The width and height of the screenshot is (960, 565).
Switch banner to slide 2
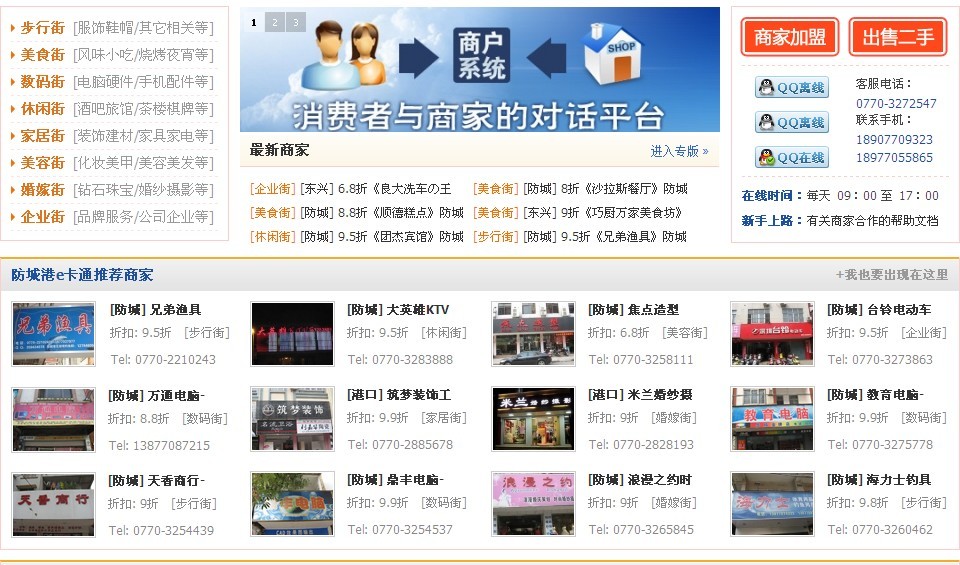click(x=275, y=22)
